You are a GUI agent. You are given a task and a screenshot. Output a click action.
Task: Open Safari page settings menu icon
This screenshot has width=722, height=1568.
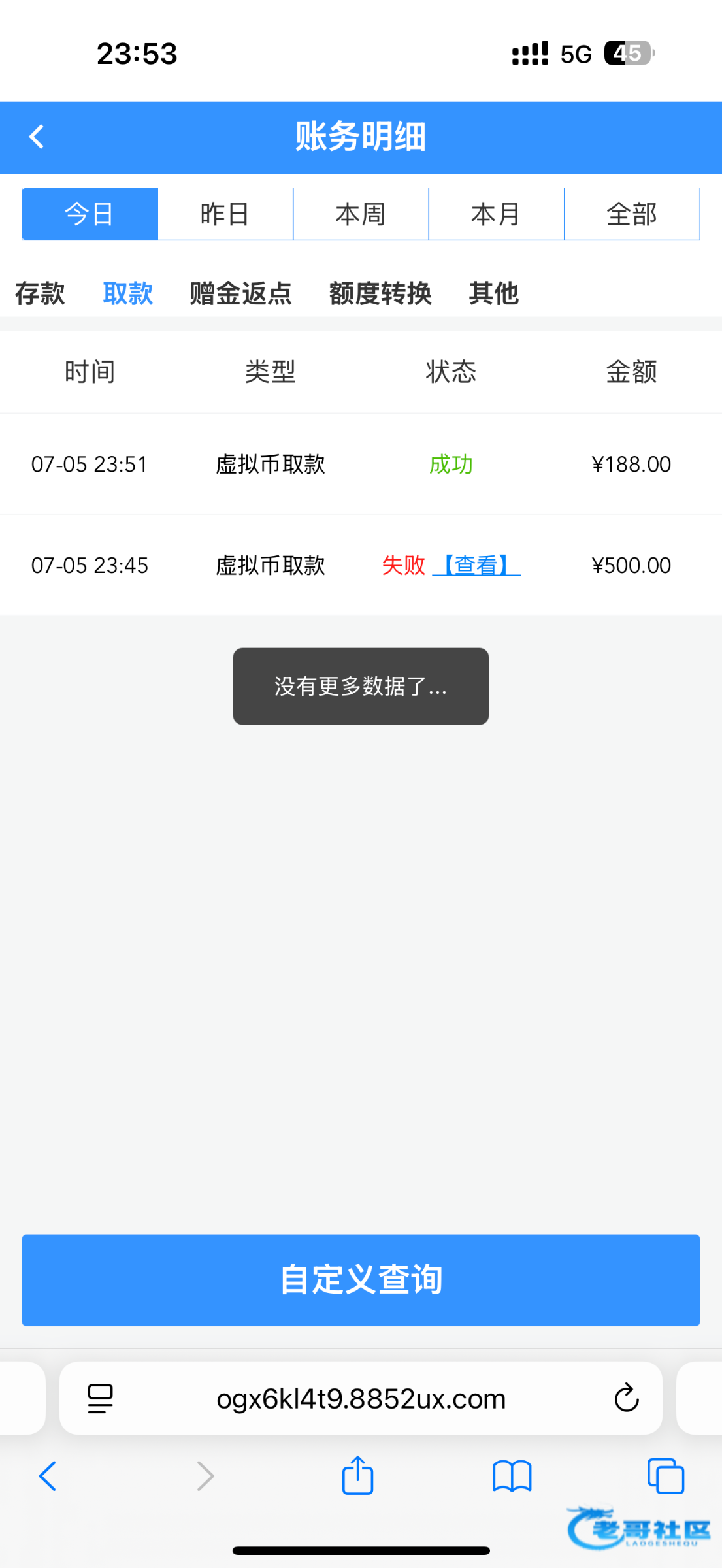pyautogui.click(x=100, y=1399)
